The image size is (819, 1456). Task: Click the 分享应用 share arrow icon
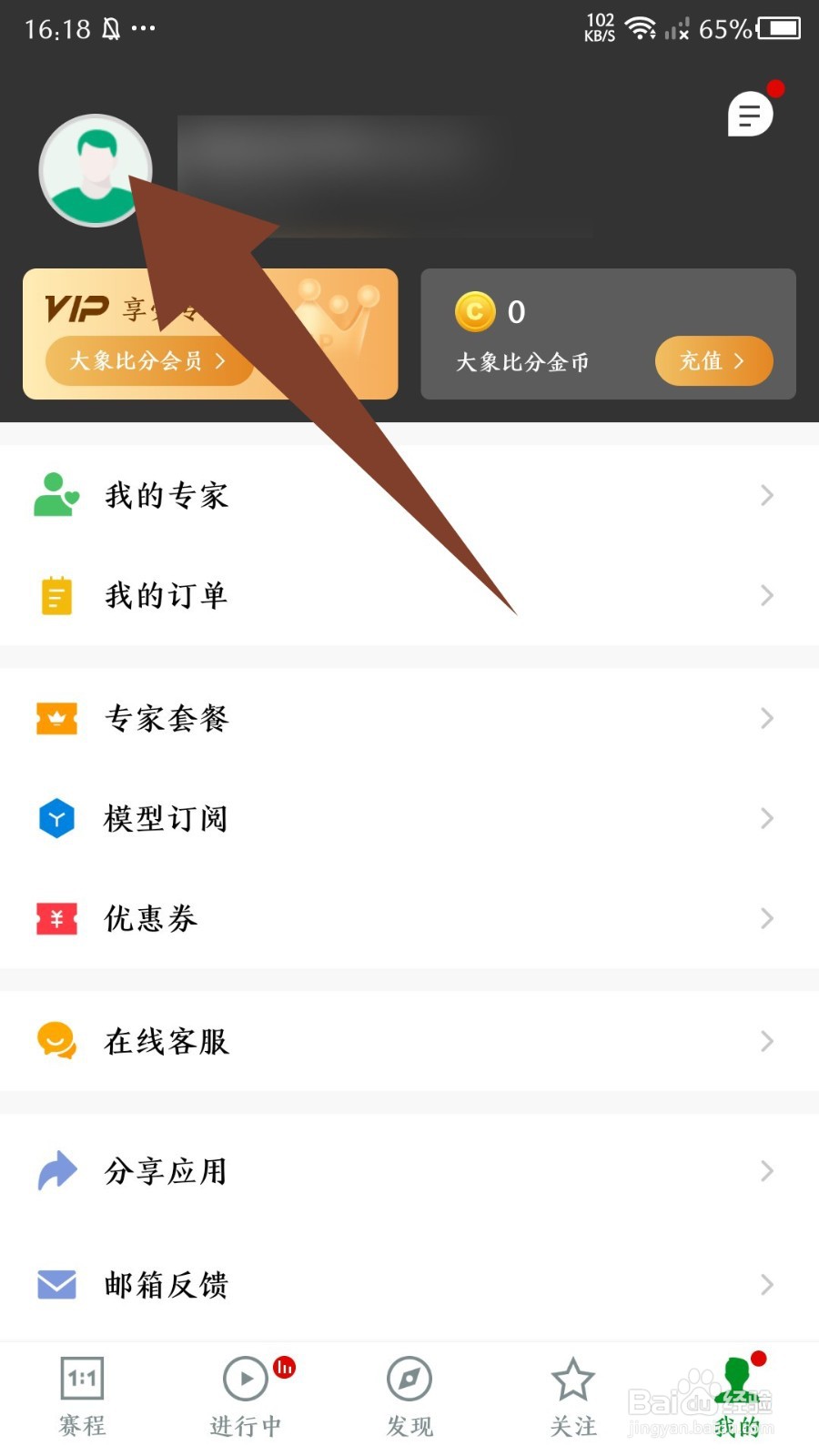[x=56, y=1171]
